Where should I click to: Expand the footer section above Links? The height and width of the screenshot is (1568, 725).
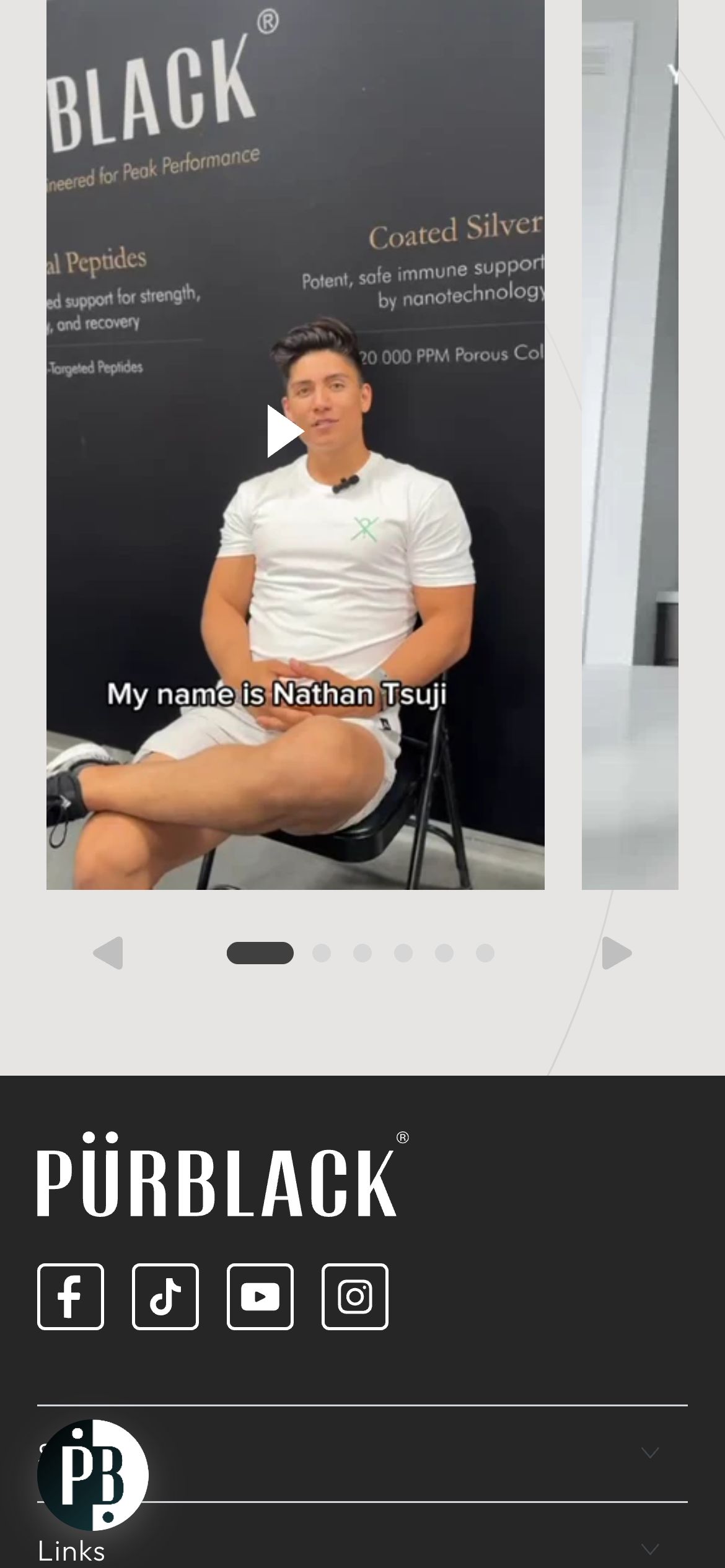click(362, 1453)
